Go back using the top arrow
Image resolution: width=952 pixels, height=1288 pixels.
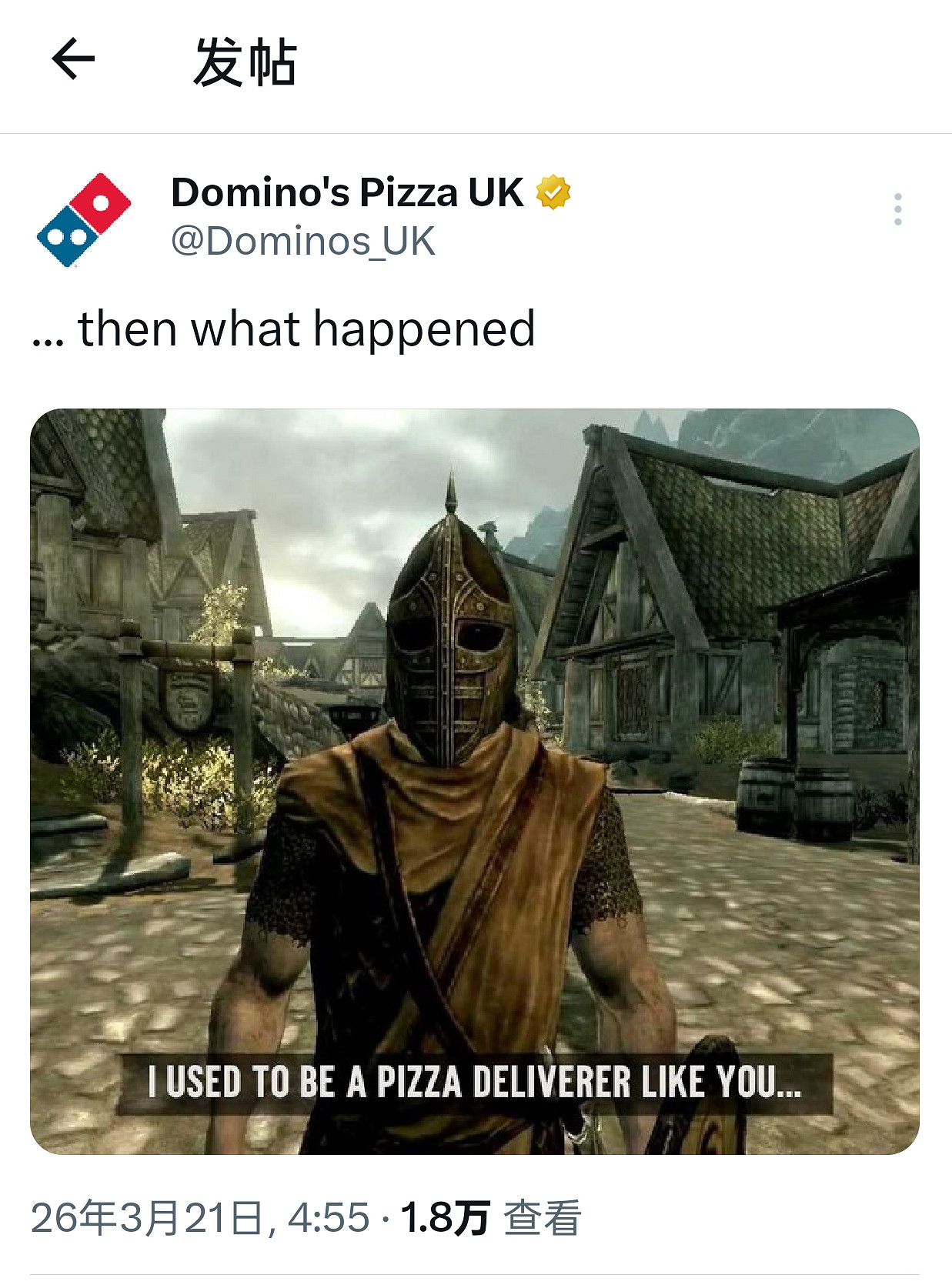74,59
